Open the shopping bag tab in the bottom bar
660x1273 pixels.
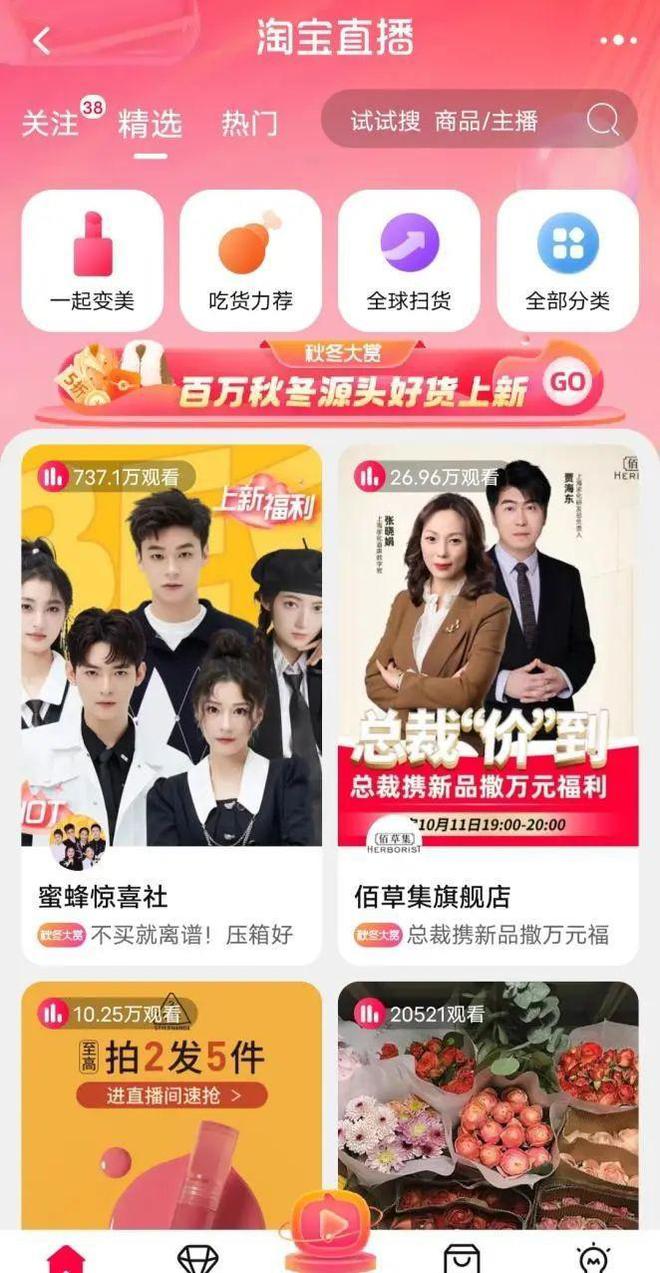tap(461, 1258)
